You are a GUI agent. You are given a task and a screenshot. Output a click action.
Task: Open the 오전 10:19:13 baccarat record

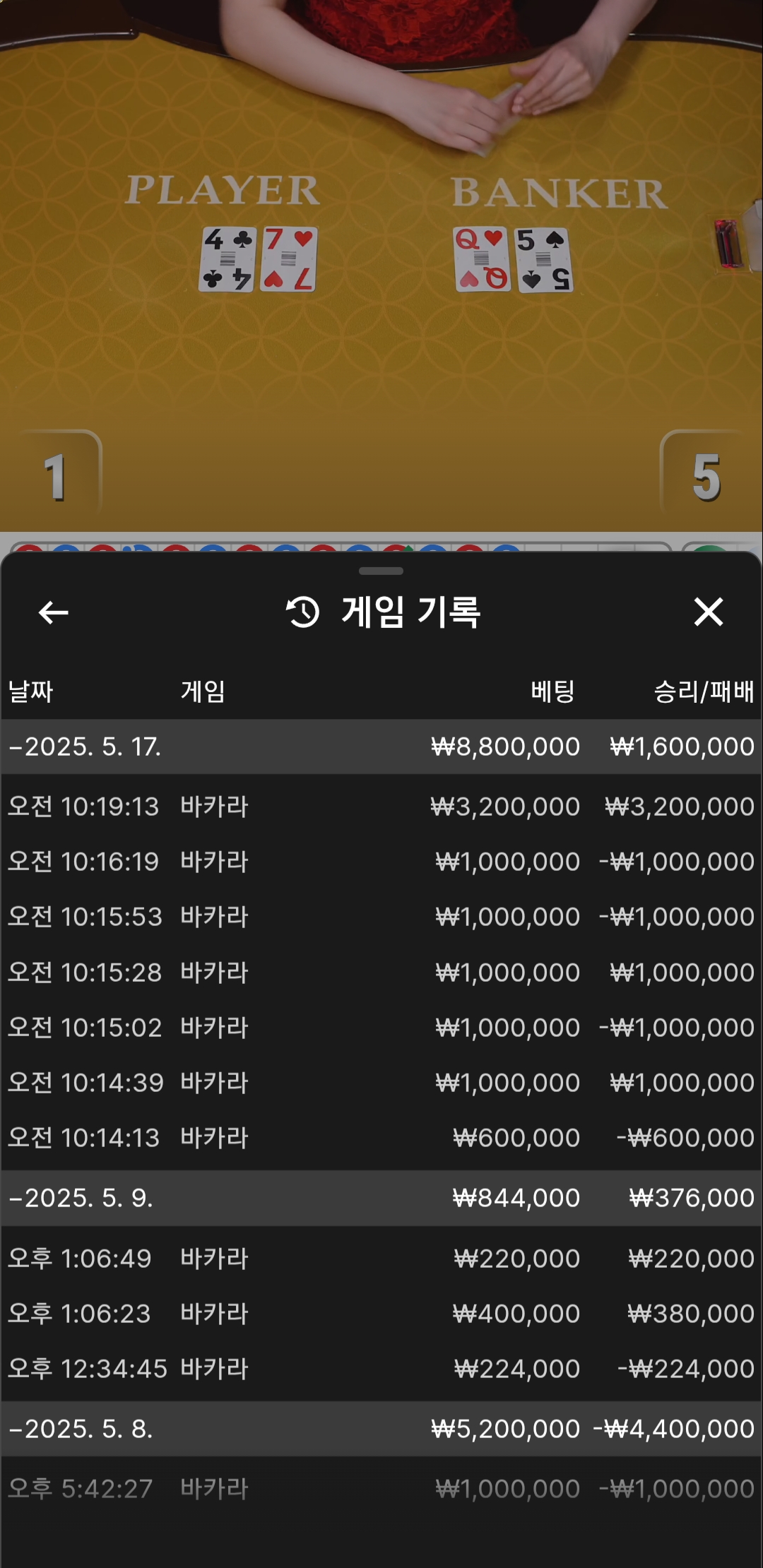coord(381,807)
